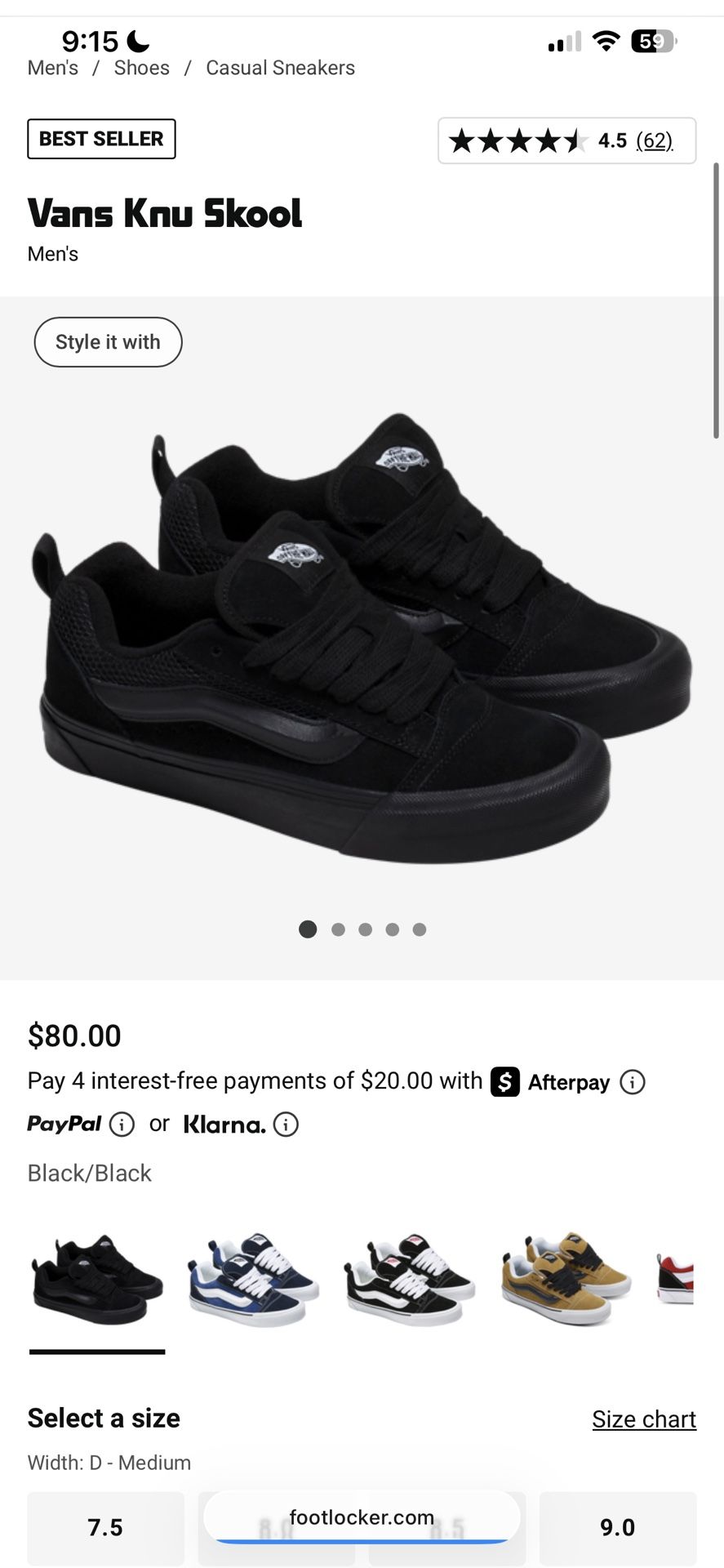Open the Size chart
The height and width of the screenshot is (1568, 724).
[644, 1419]
